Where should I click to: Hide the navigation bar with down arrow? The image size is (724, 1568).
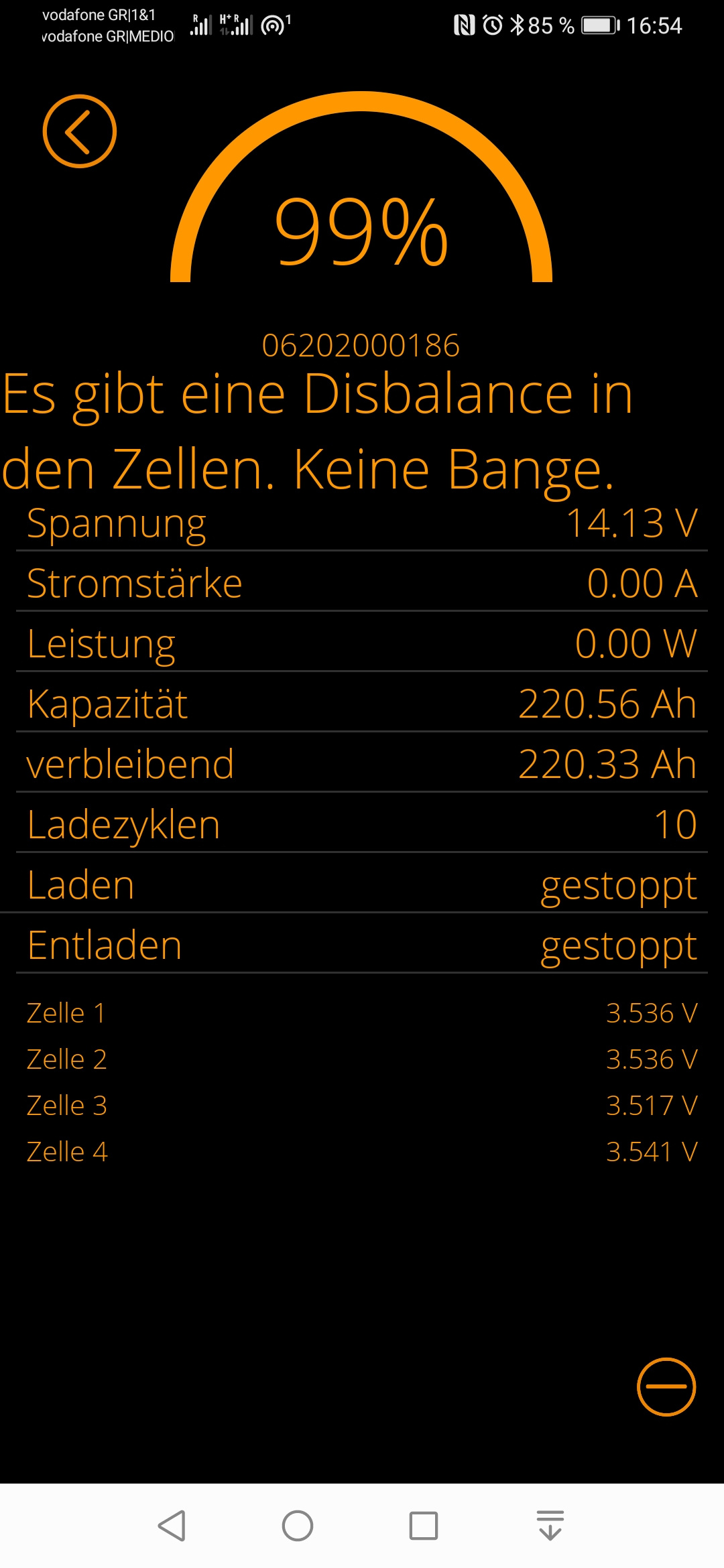(550, 1526)
